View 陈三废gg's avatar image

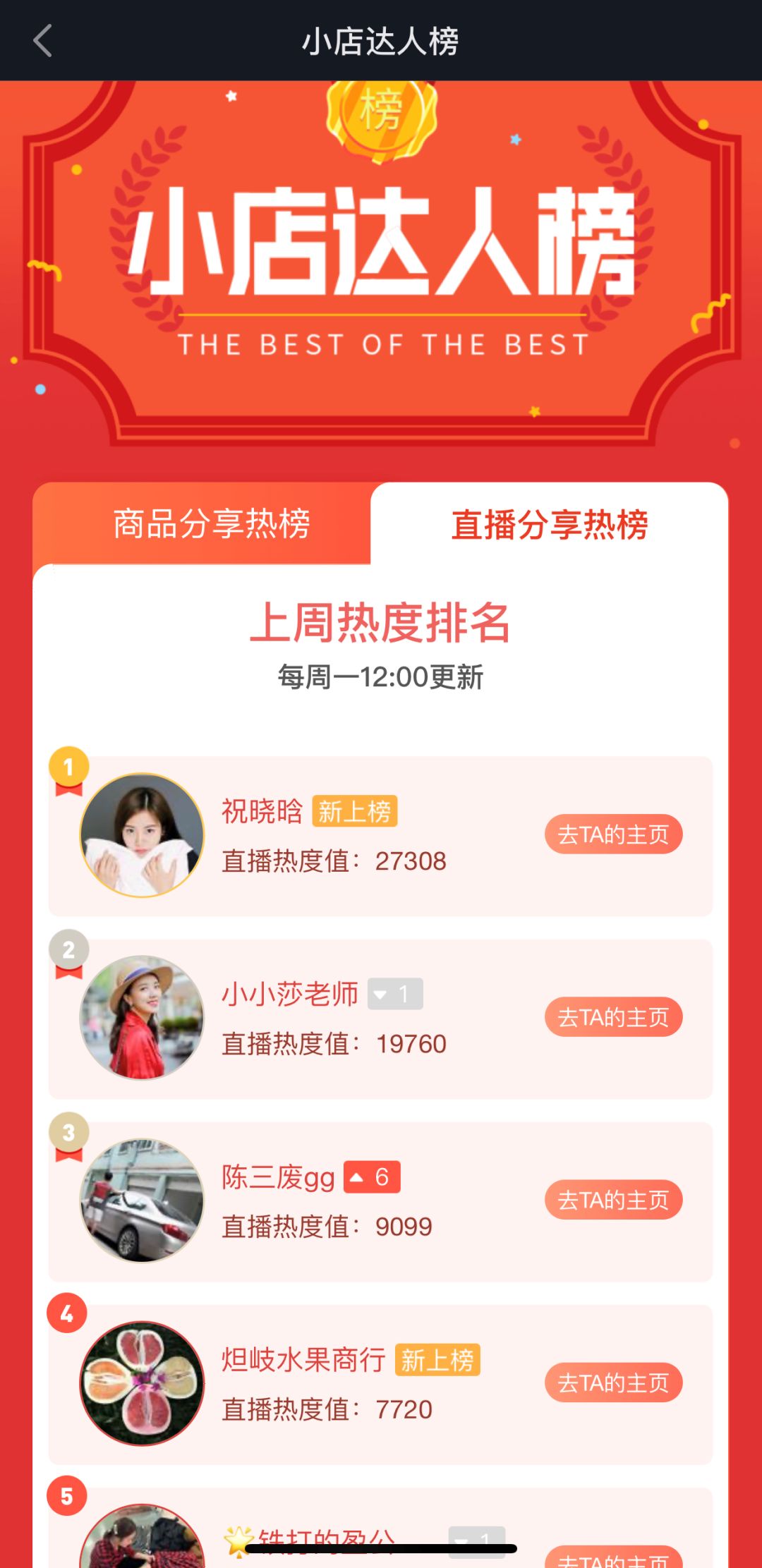(142, 1201)
